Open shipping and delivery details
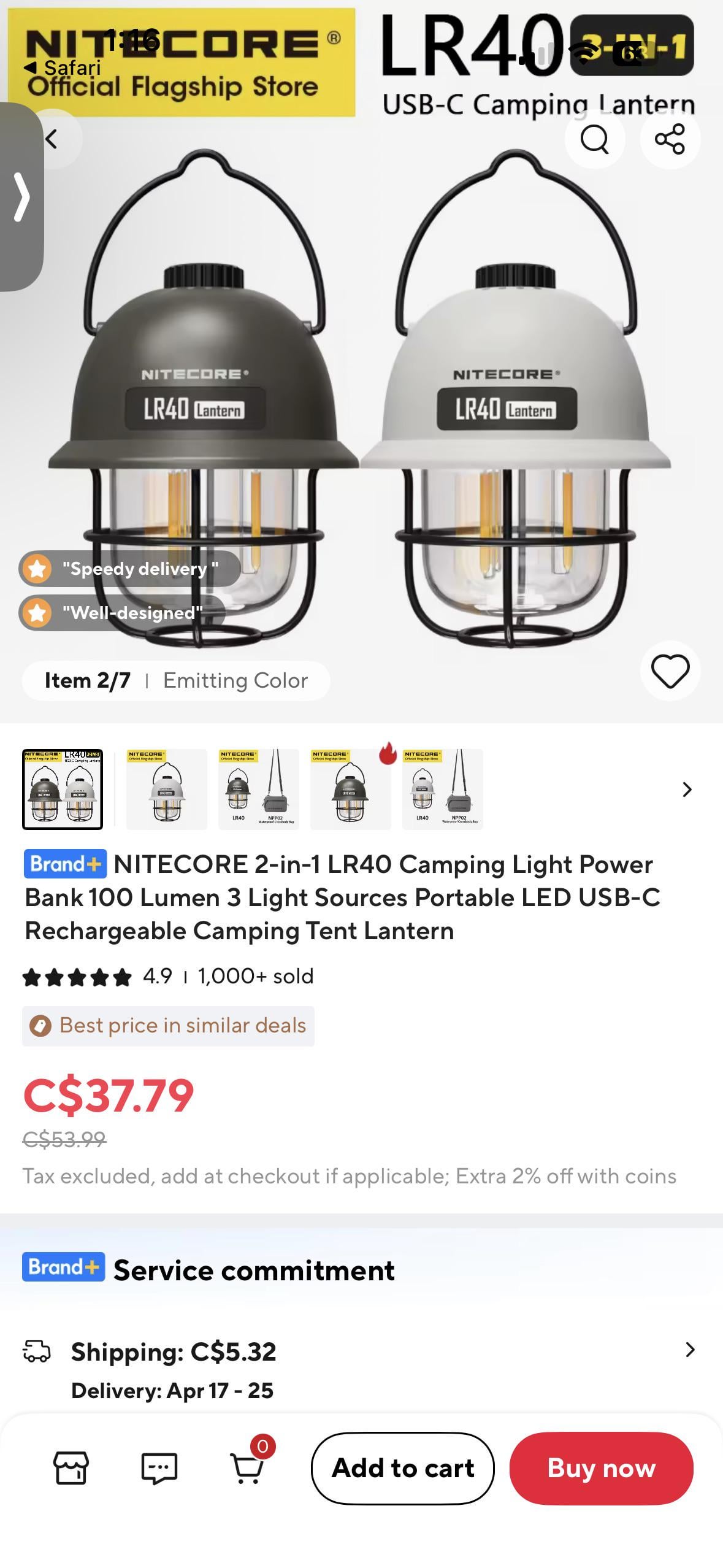 pos(689,1350)
